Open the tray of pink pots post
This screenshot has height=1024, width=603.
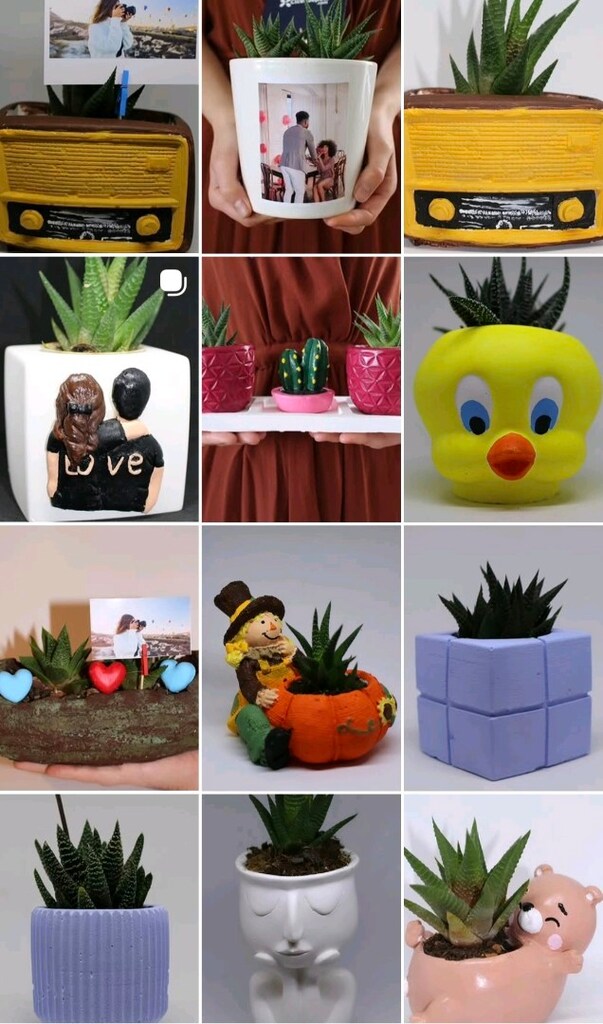(301, 389)
